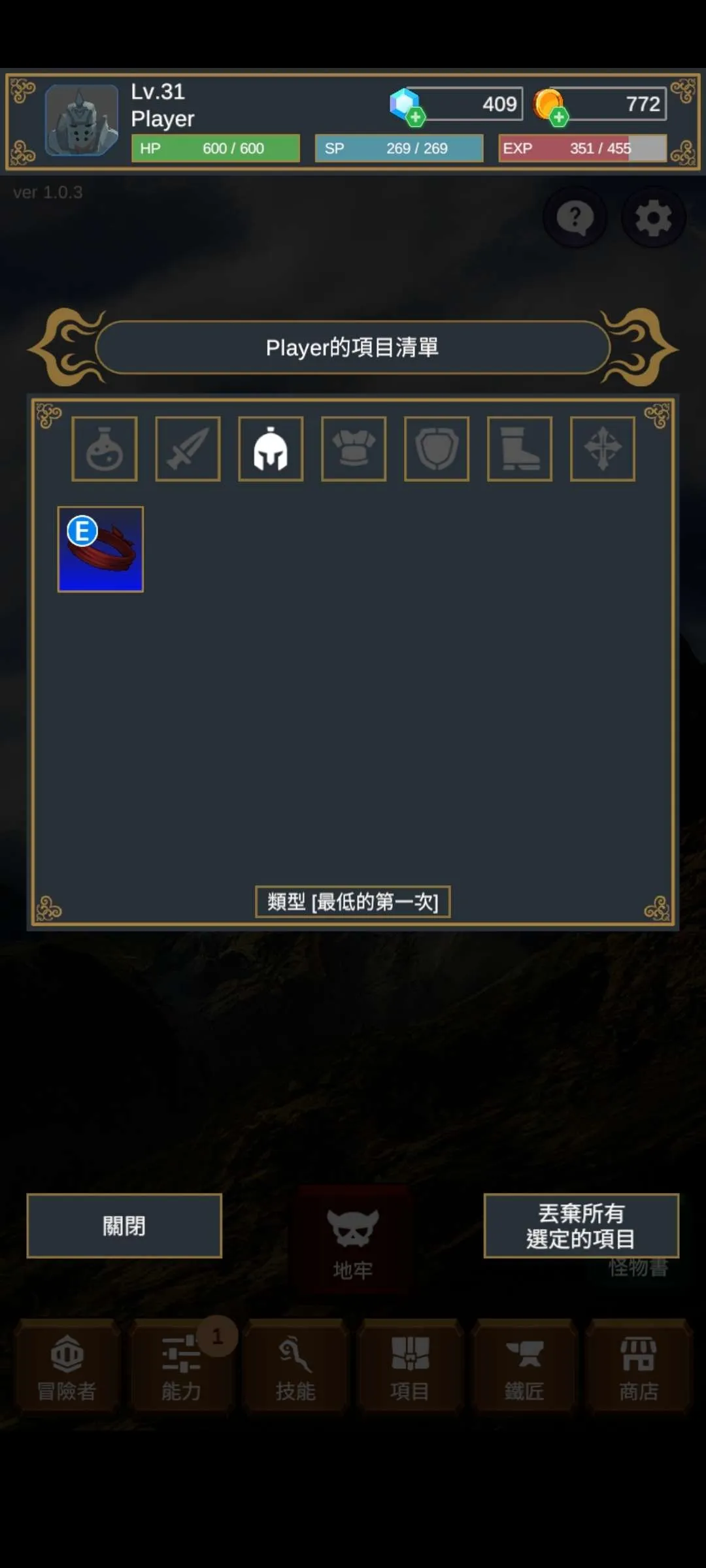Select the helmet category filter
Screen dimensions: 706x1568
tap(271, 449)
